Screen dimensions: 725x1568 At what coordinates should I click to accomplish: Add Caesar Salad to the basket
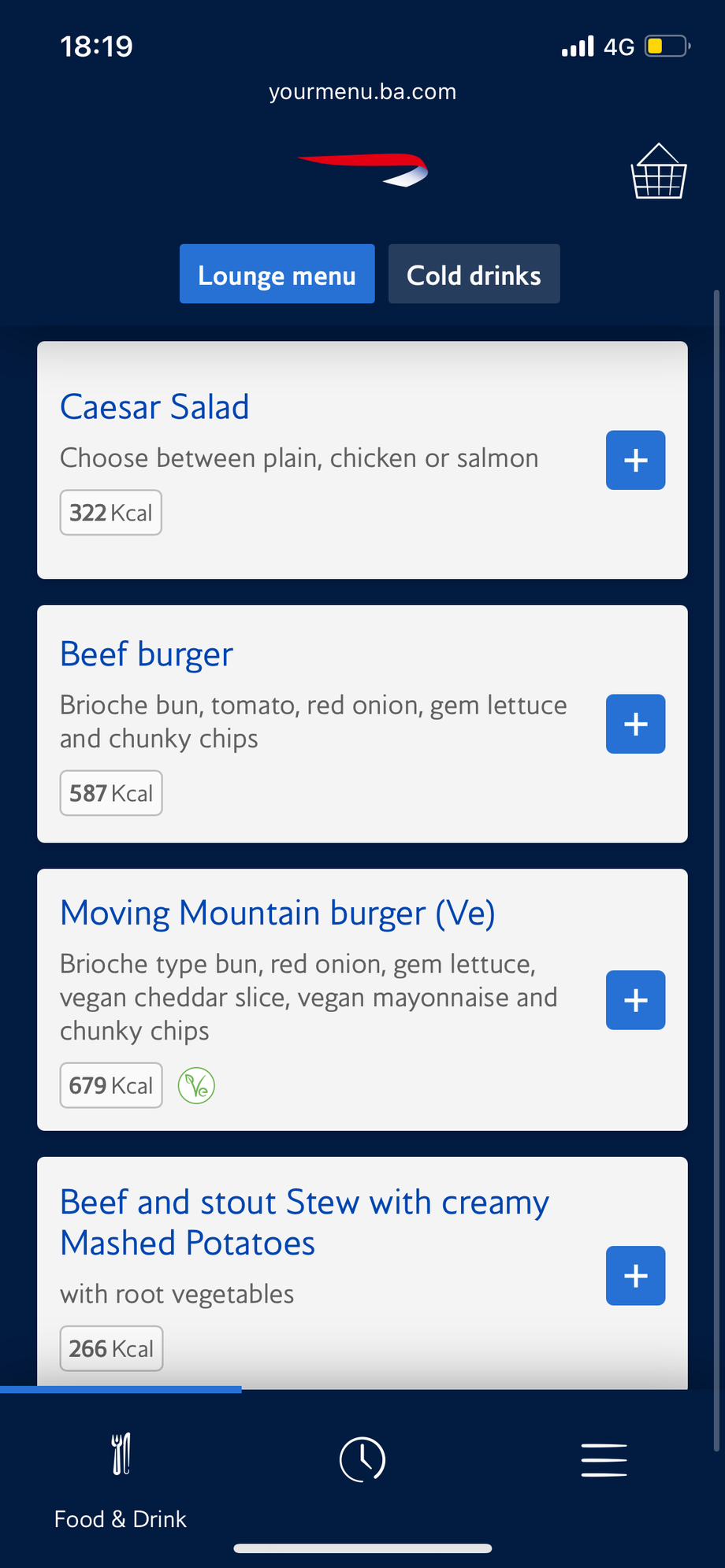pos(635,460)
